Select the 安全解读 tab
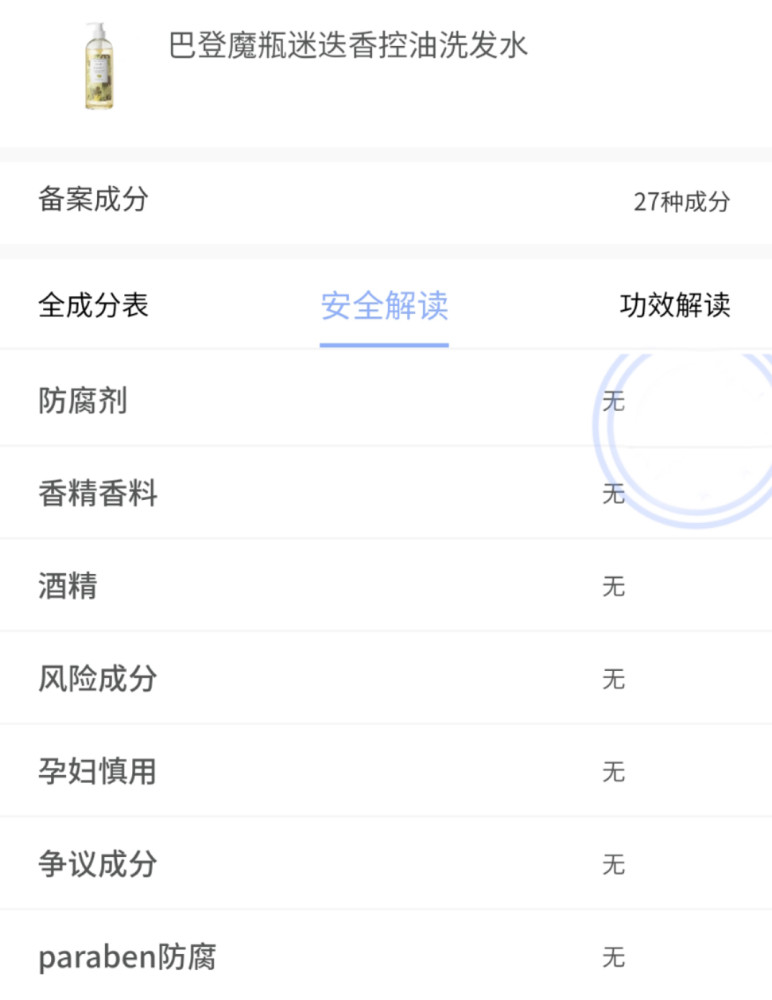The height and width of the screenshot is (1000, 772). coord(384,306)
